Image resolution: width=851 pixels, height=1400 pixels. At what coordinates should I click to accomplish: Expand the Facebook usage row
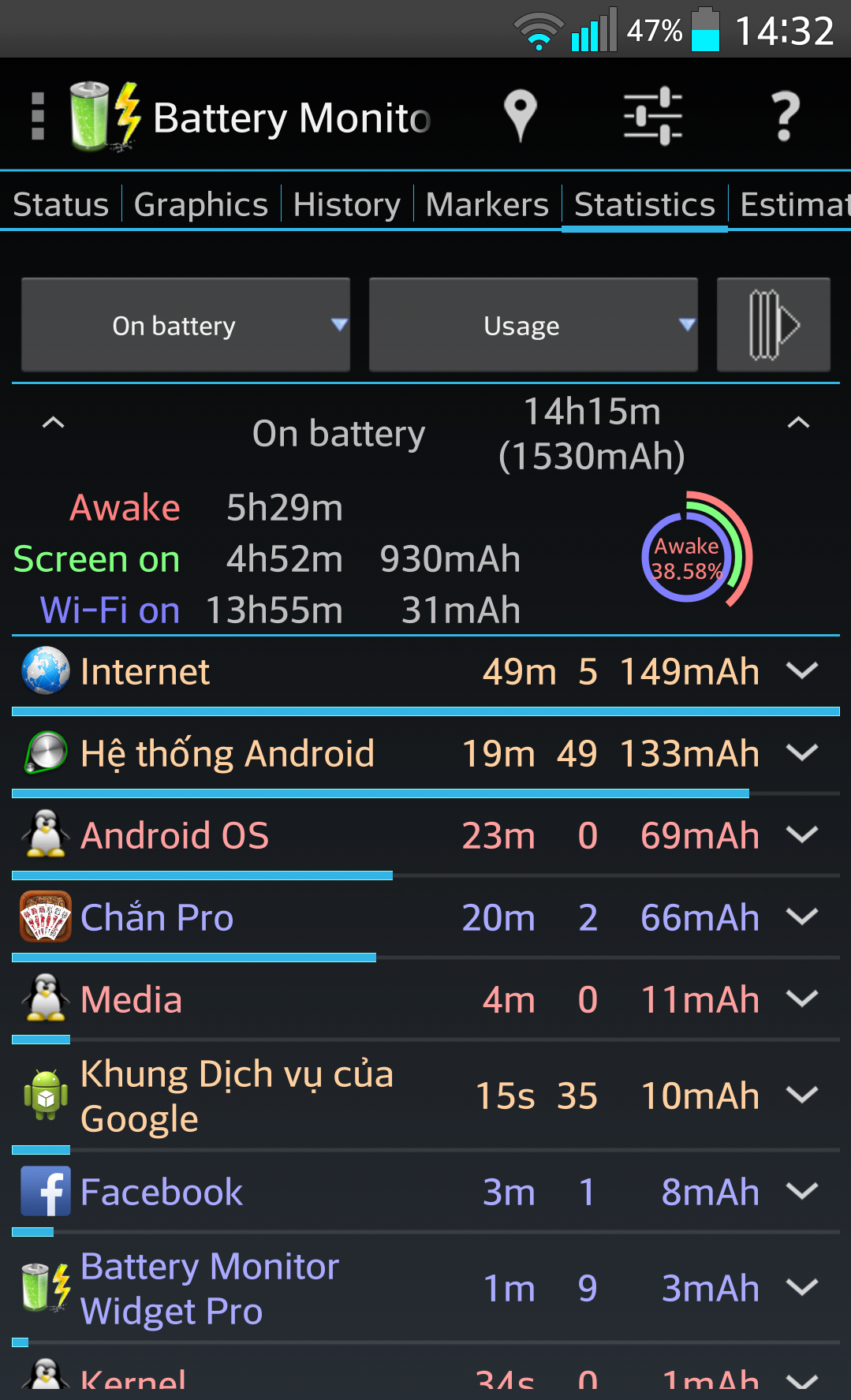point(802,1192)
